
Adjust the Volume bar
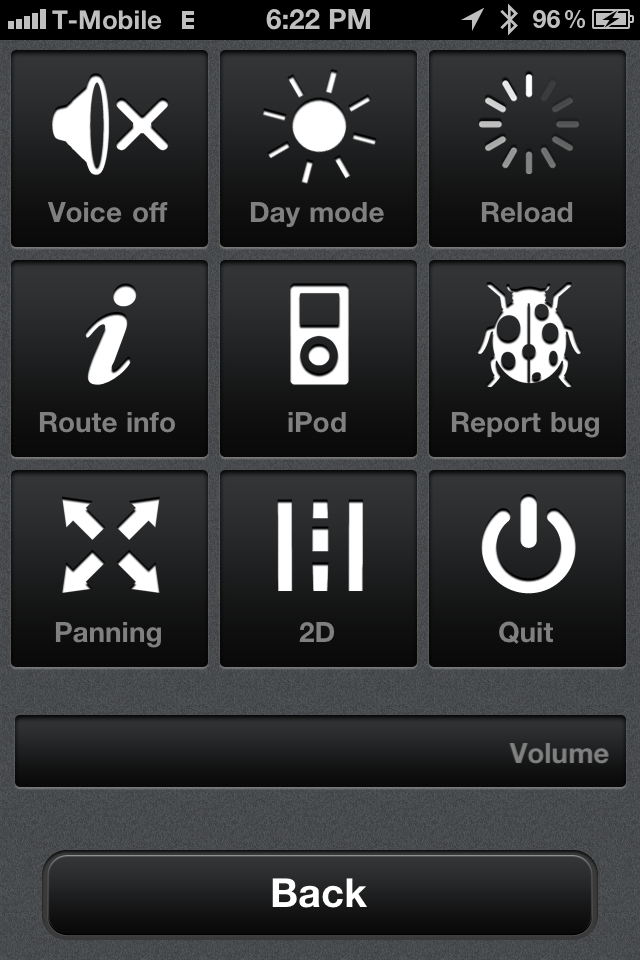point(320,751)
